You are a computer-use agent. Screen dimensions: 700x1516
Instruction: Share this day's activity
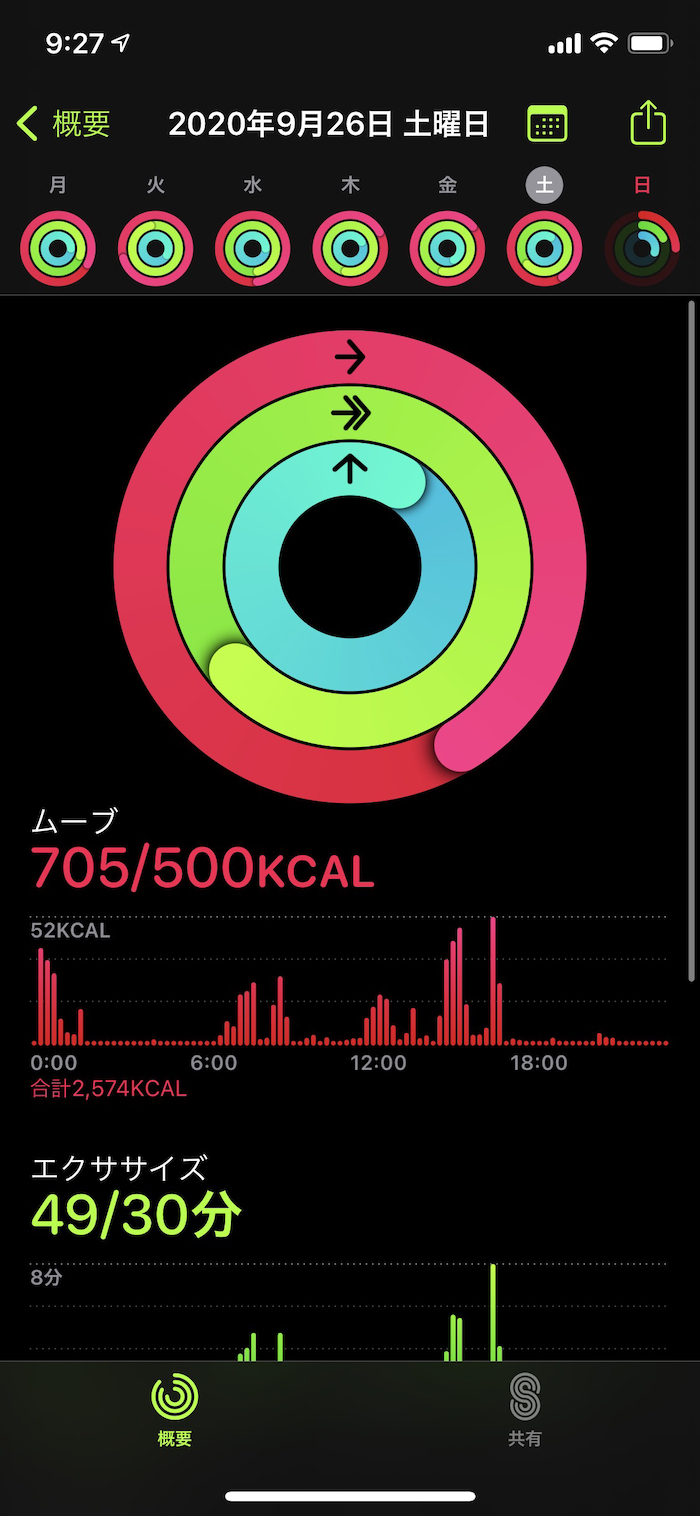[648, 123]
